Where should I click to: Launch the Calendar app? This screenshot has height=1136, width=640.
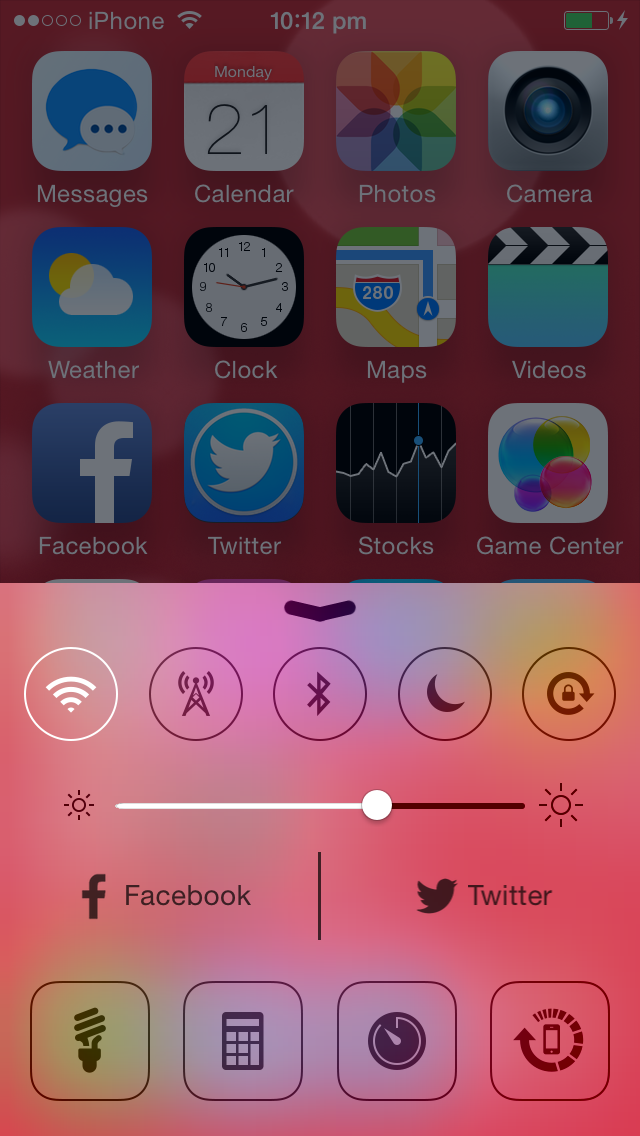[x=244, y=111]
